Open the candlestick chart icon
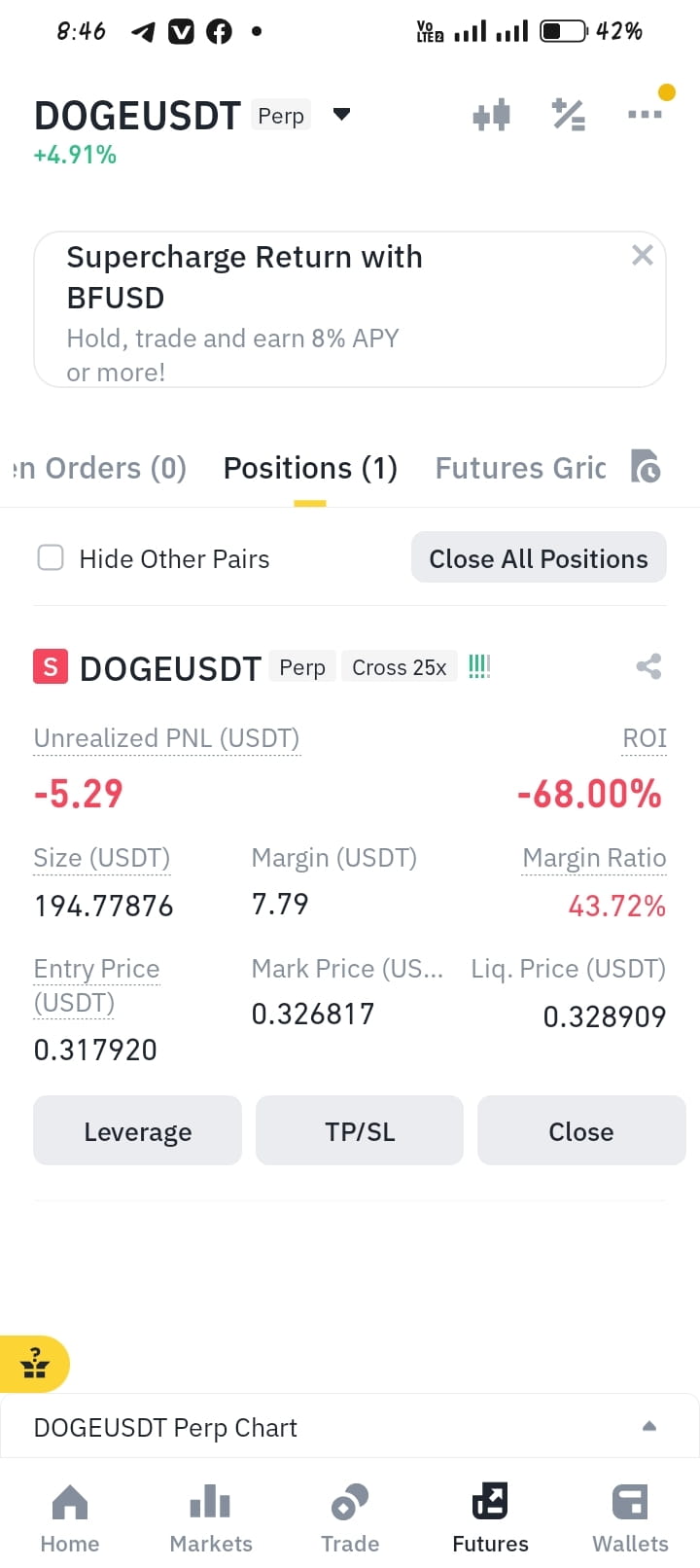Image resolution: width=700 pixels, height=1568 pixels. click(x=492, y=115)
